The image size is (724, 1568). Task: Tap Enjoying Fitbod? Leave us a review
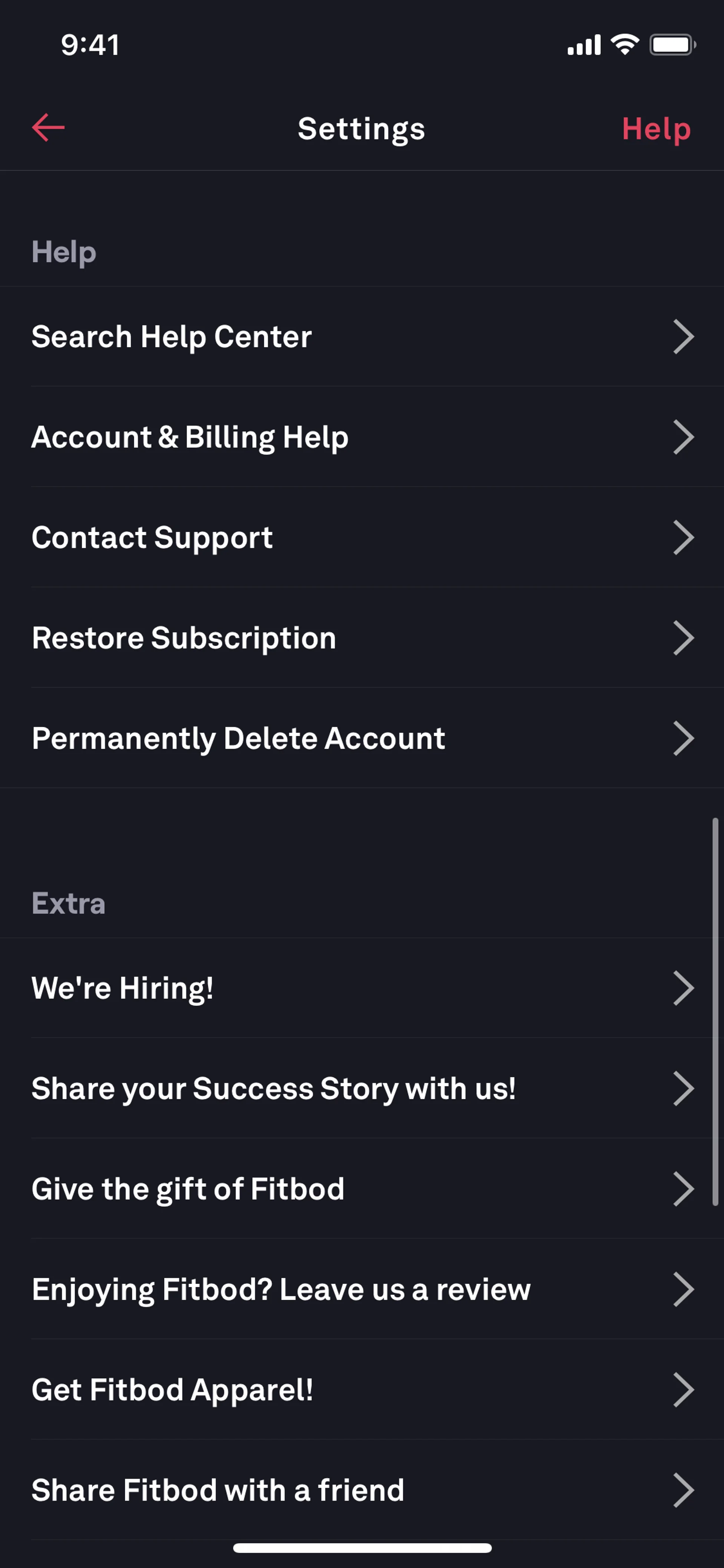(x=362, y=1289)
